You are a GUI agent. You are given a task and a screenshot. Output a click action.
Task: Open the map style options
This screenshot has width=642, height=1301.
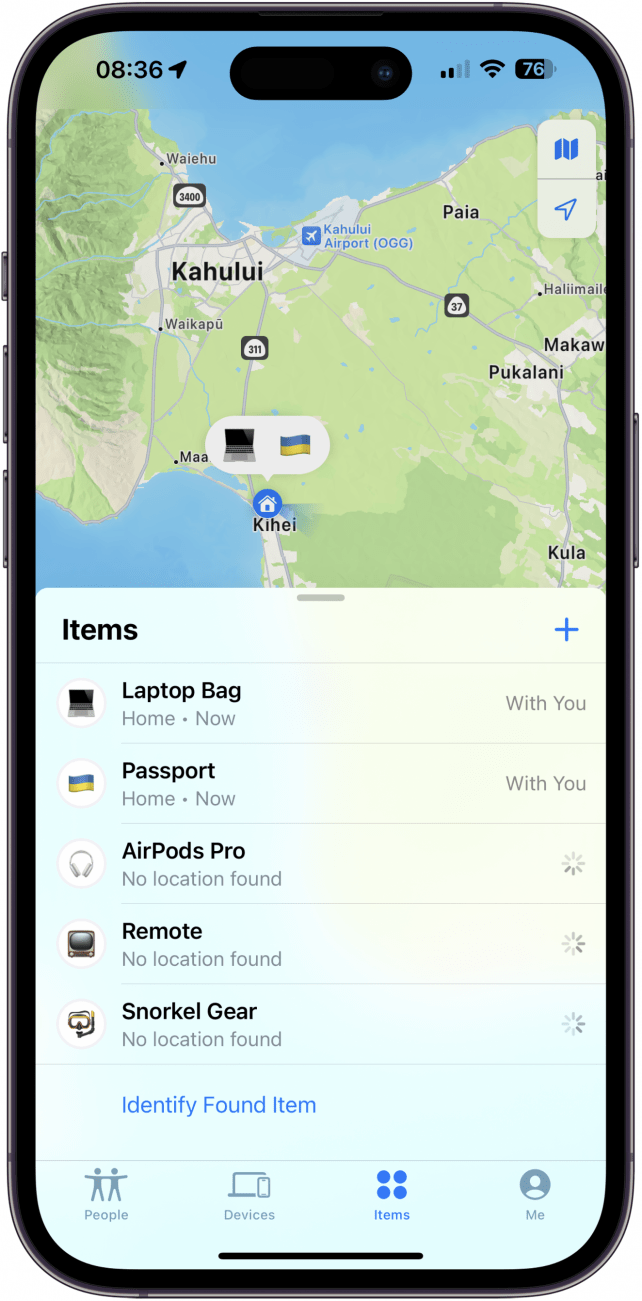coord(566,150)
